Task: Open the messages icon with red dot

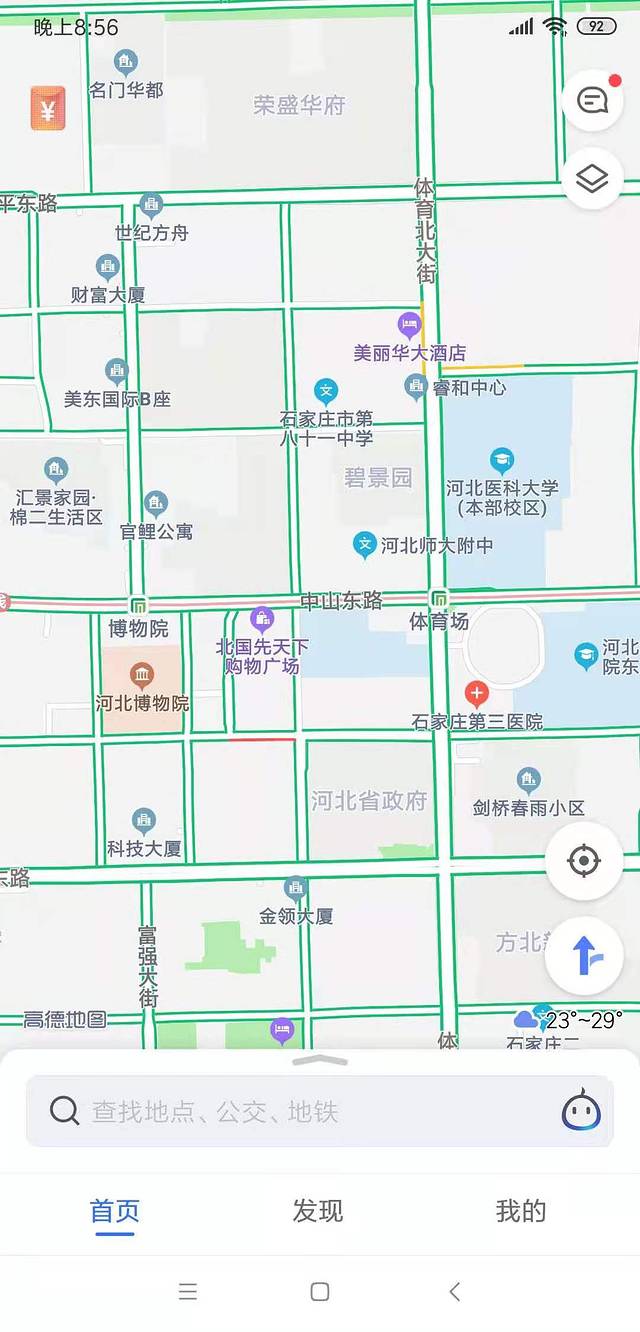Action: tap(593, 100)
